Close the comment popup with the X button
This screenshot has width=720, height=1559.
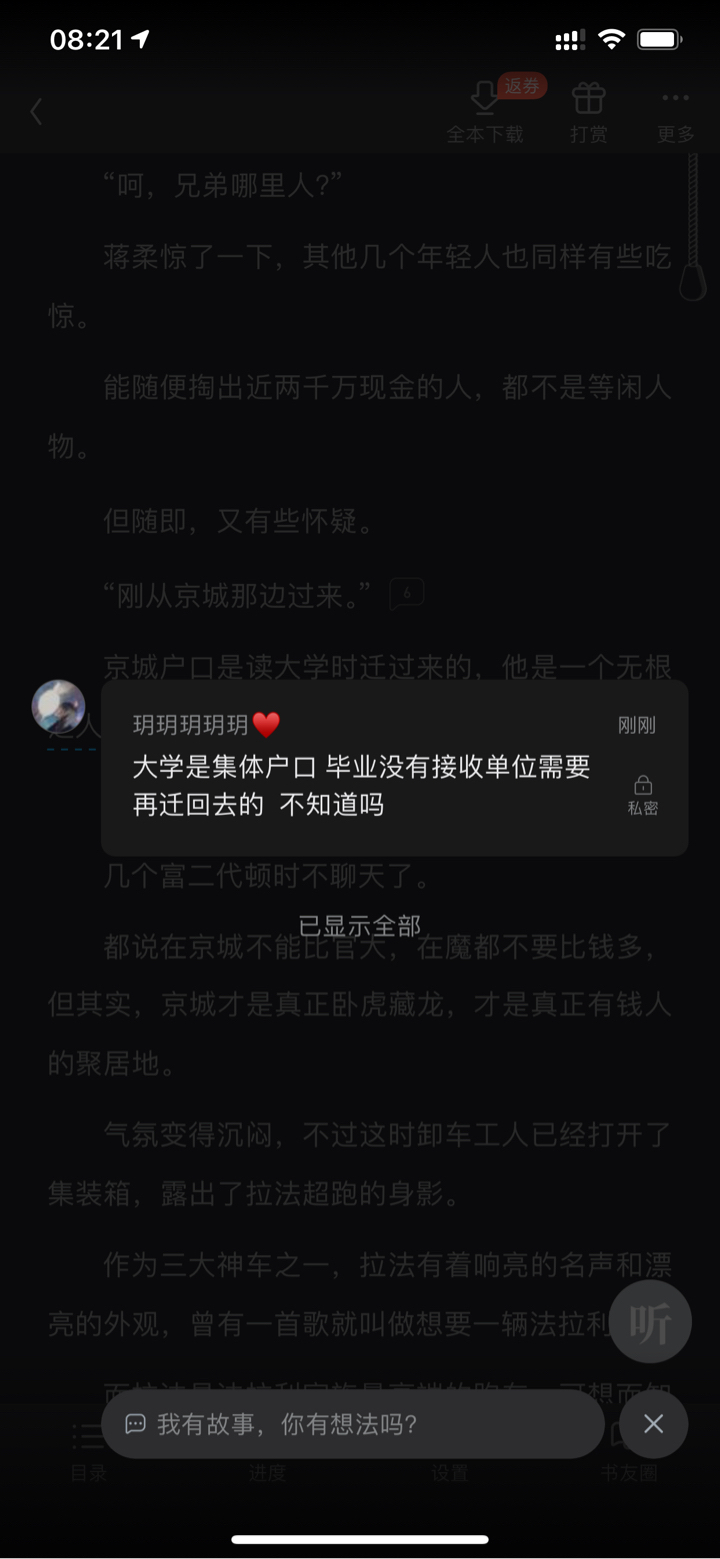click(653, 1424)
